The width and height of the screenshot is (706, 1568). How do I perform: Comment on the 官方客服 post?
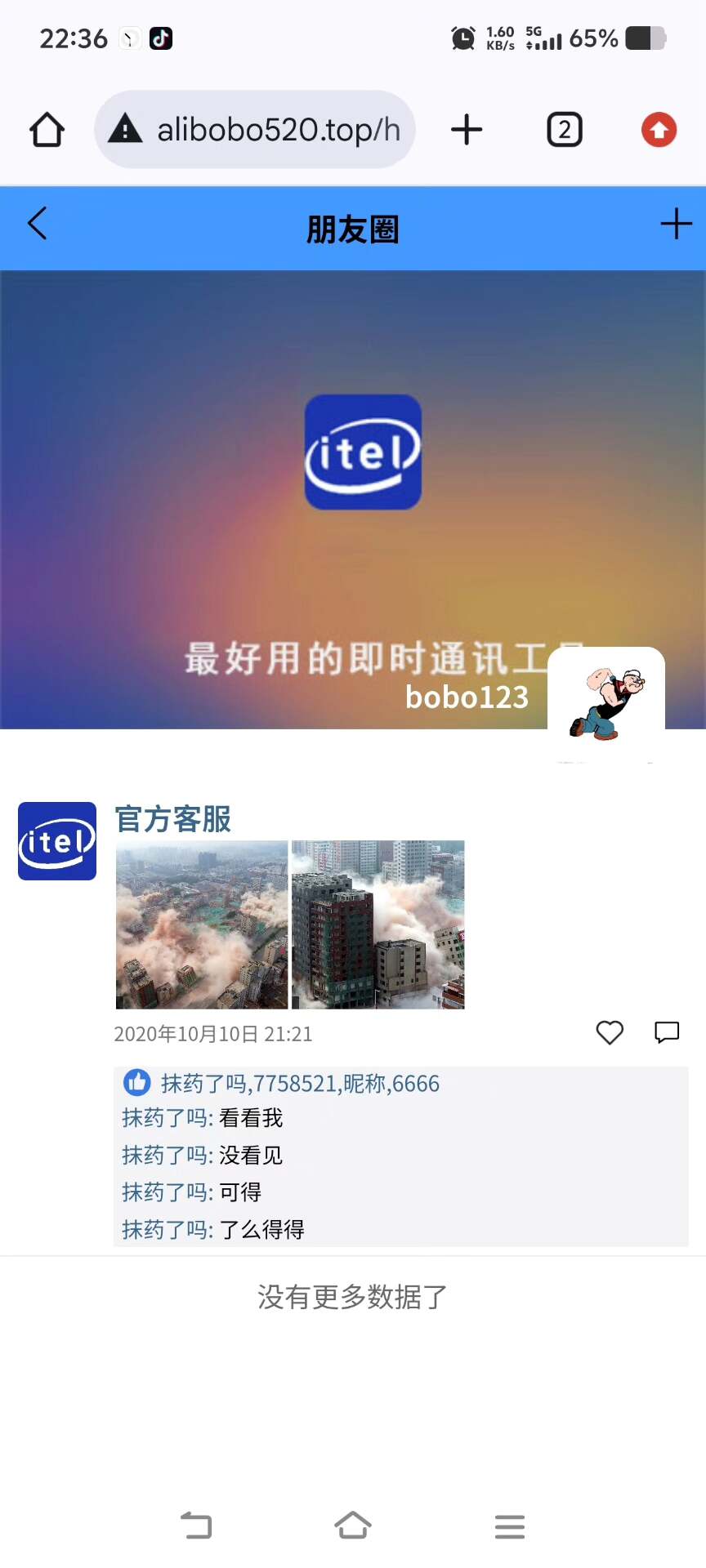point(667,1033)
